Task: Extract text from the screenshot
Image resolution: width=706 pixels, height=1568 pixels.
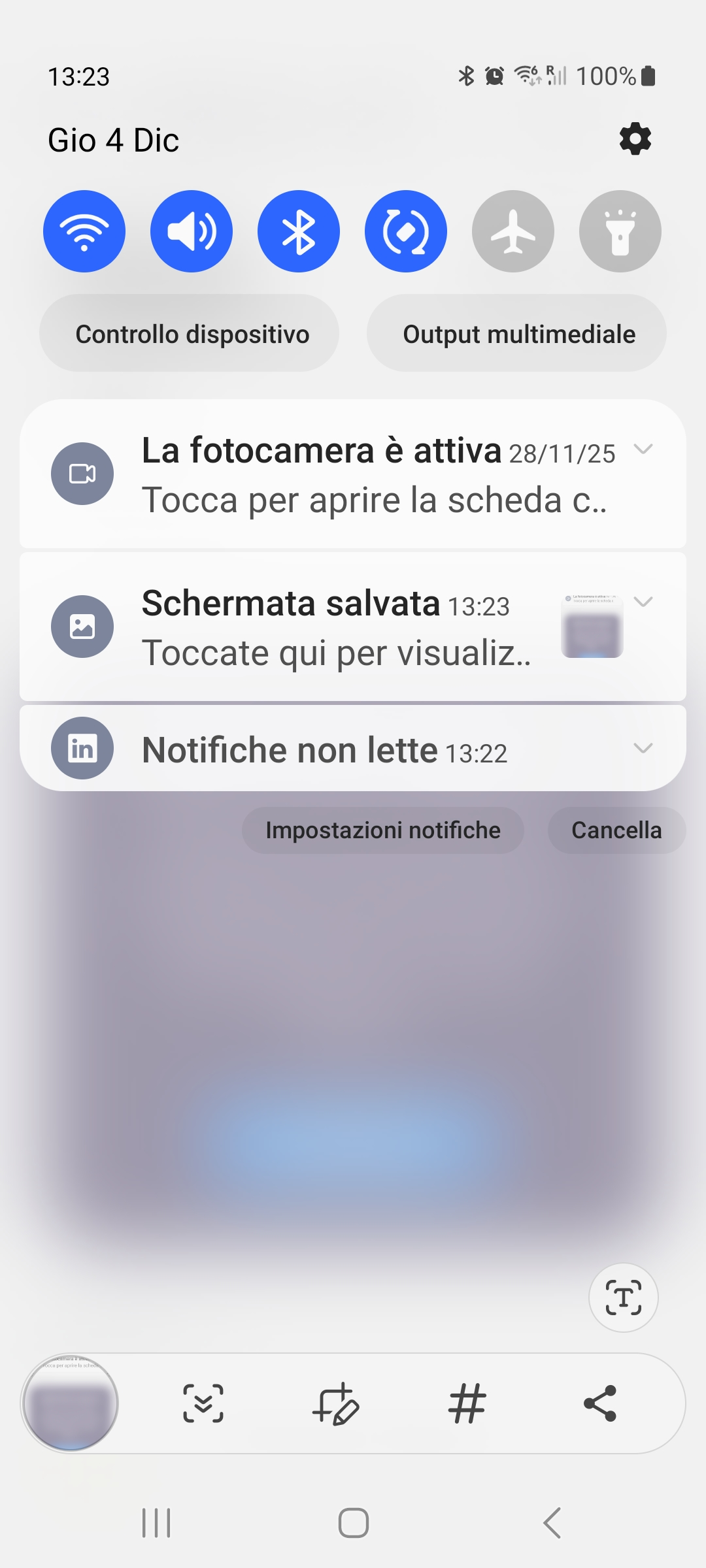Action: click(x=623, y=1298)
